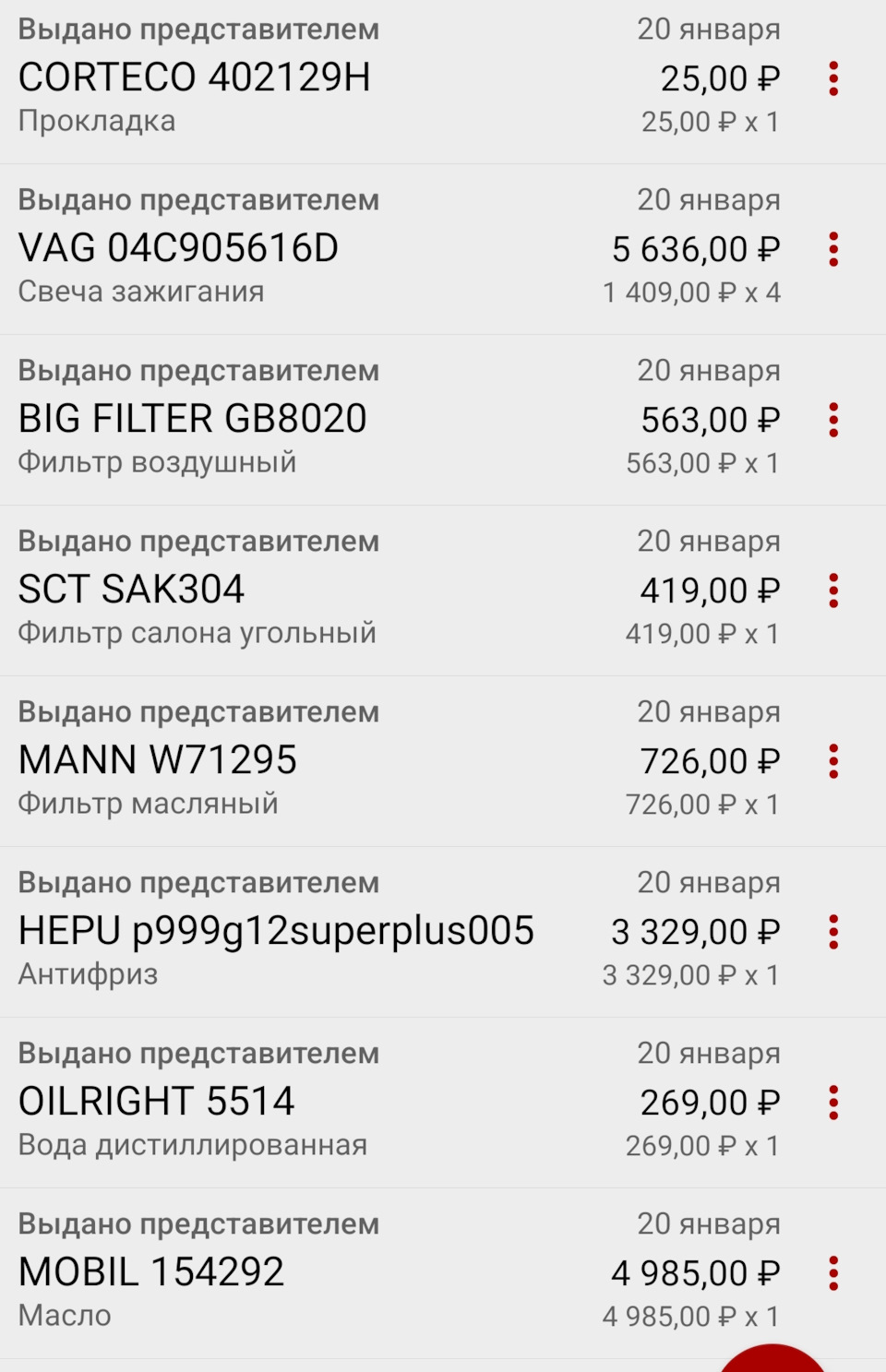Open overflow menu for HEPU antifreeze
The height and width of the screenshot is (1372, 886).
coord(833,932)
